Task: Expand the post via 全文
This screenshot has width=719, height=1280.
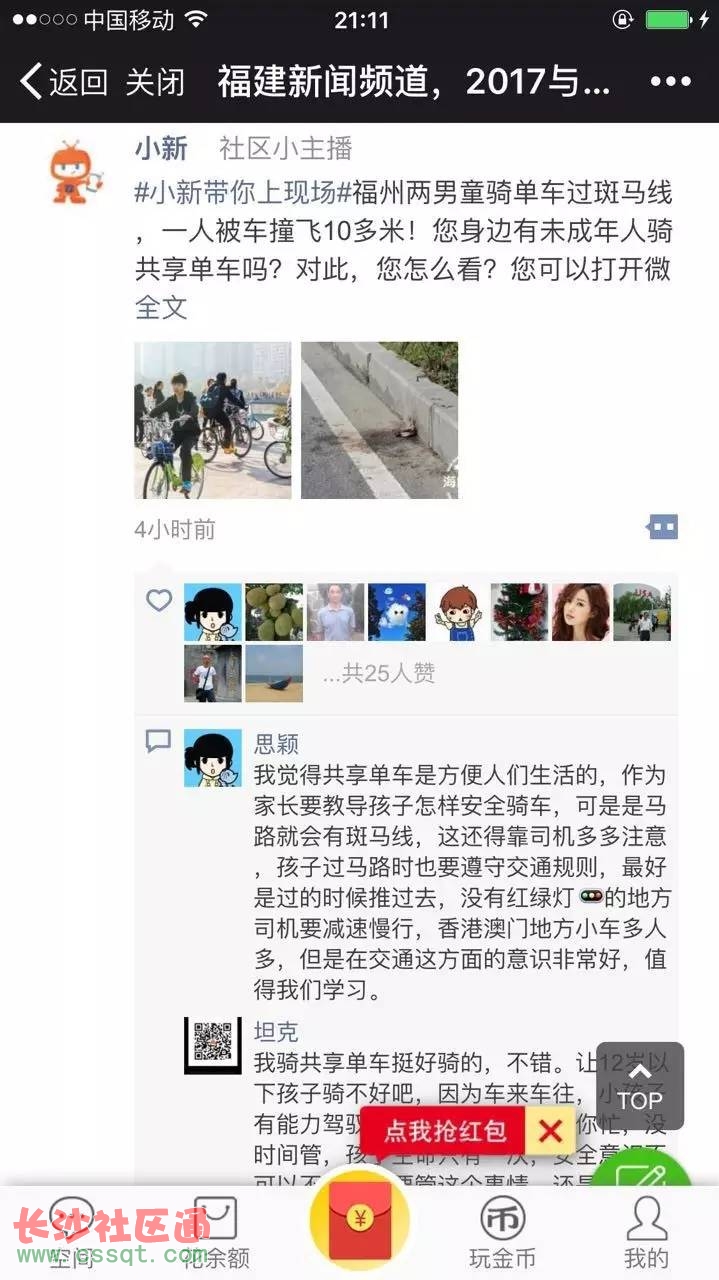Action: pos(161,307)
